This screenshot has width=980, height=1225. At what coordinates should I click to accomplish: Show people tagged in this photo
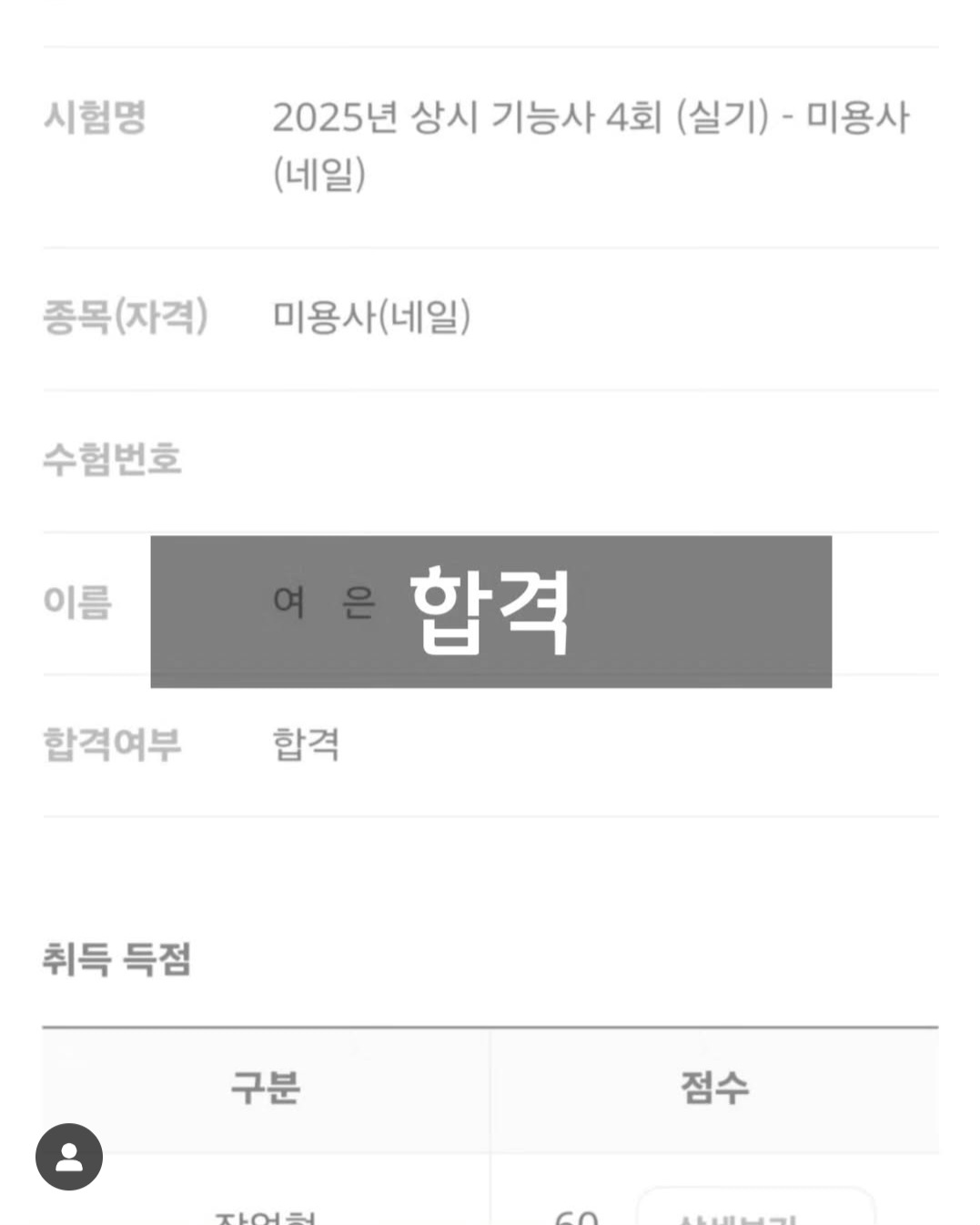(x=69, y=1157)
